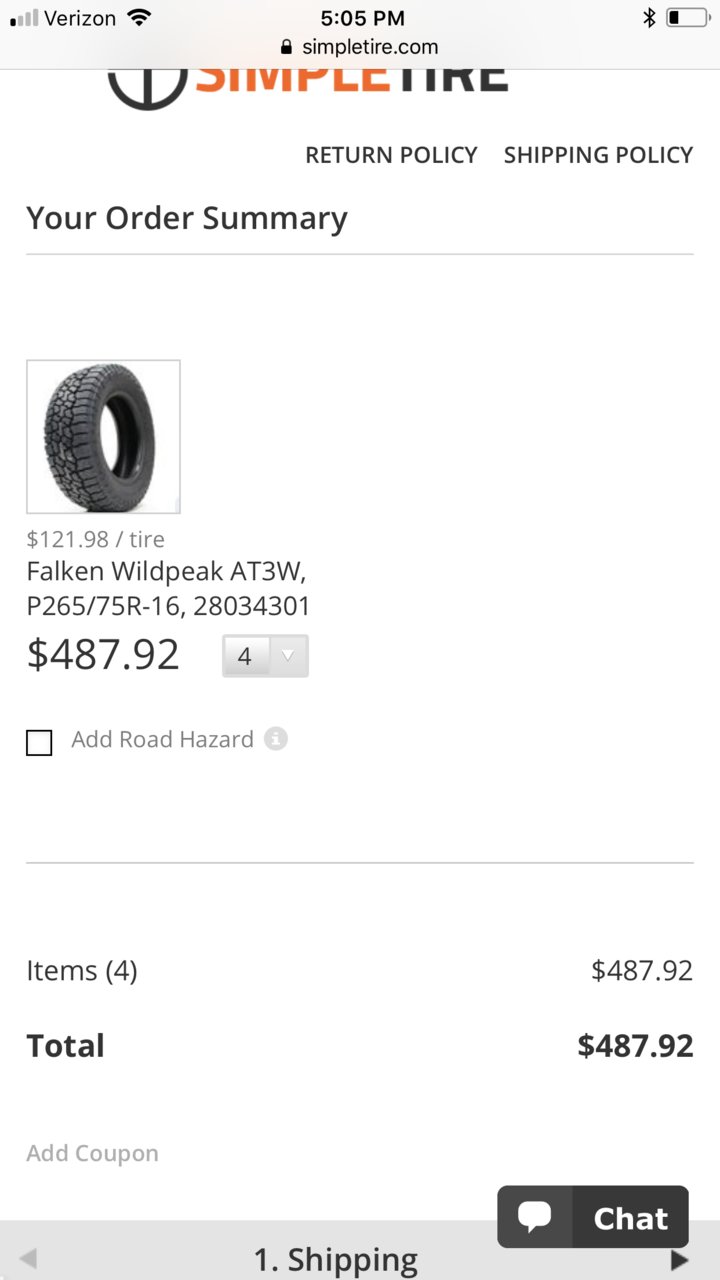Open the tire quantity dropdown
The height and width of the screenshot is (1280, 720).
coord(265,656)
